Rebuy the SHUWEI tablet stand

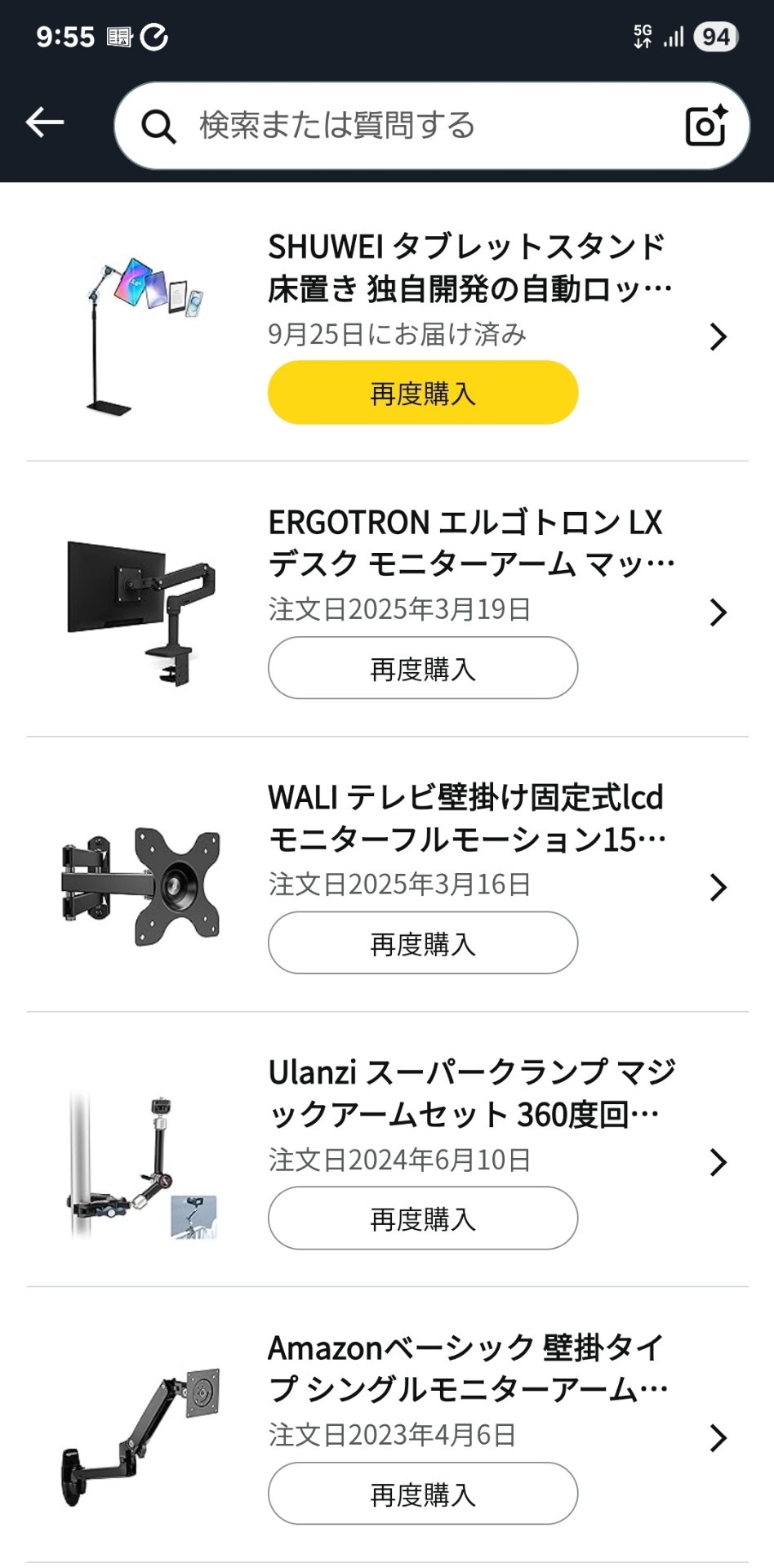[x=422, y=393]
